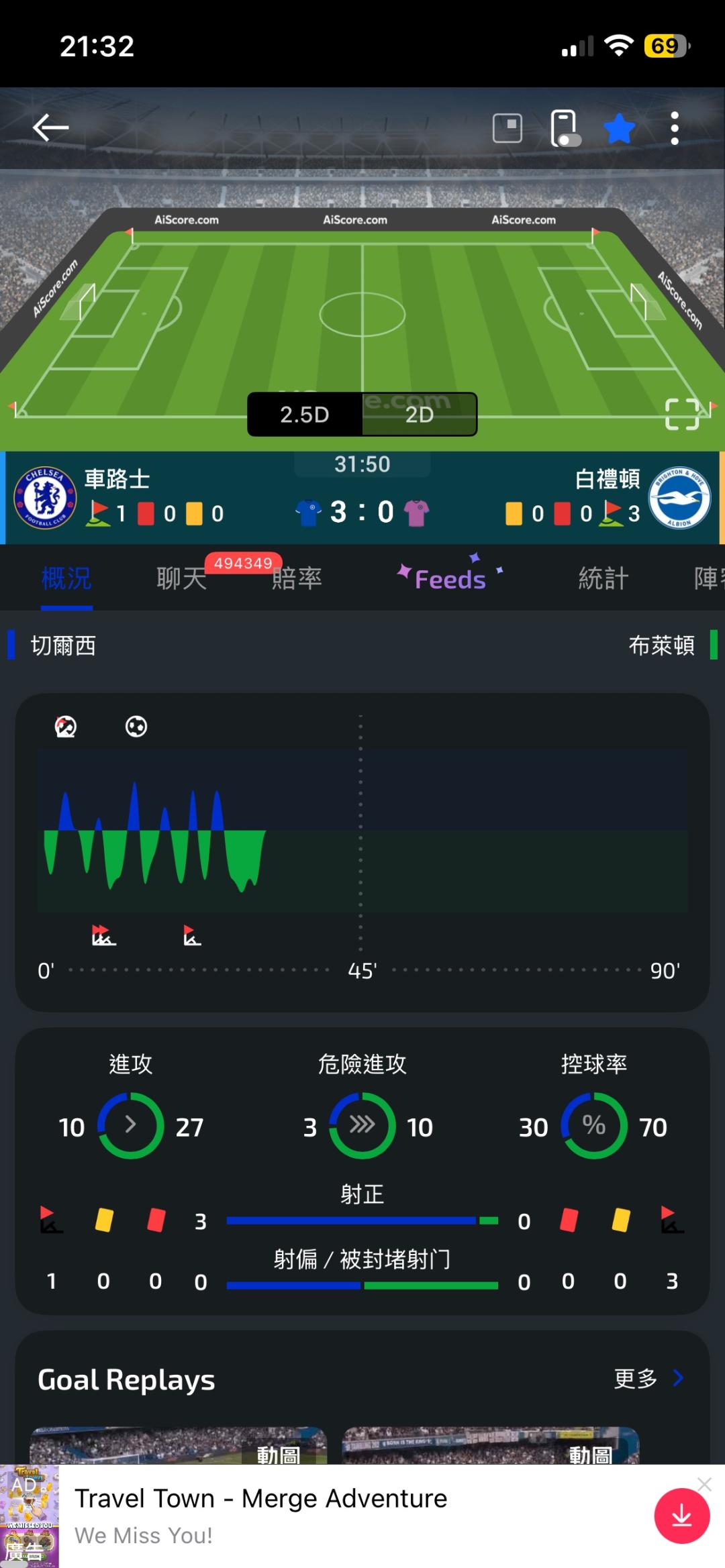Switch pitch view to 2.5D
Image resolution: width=725 pixels, height=1568 pixels.
tap(305, 415)
